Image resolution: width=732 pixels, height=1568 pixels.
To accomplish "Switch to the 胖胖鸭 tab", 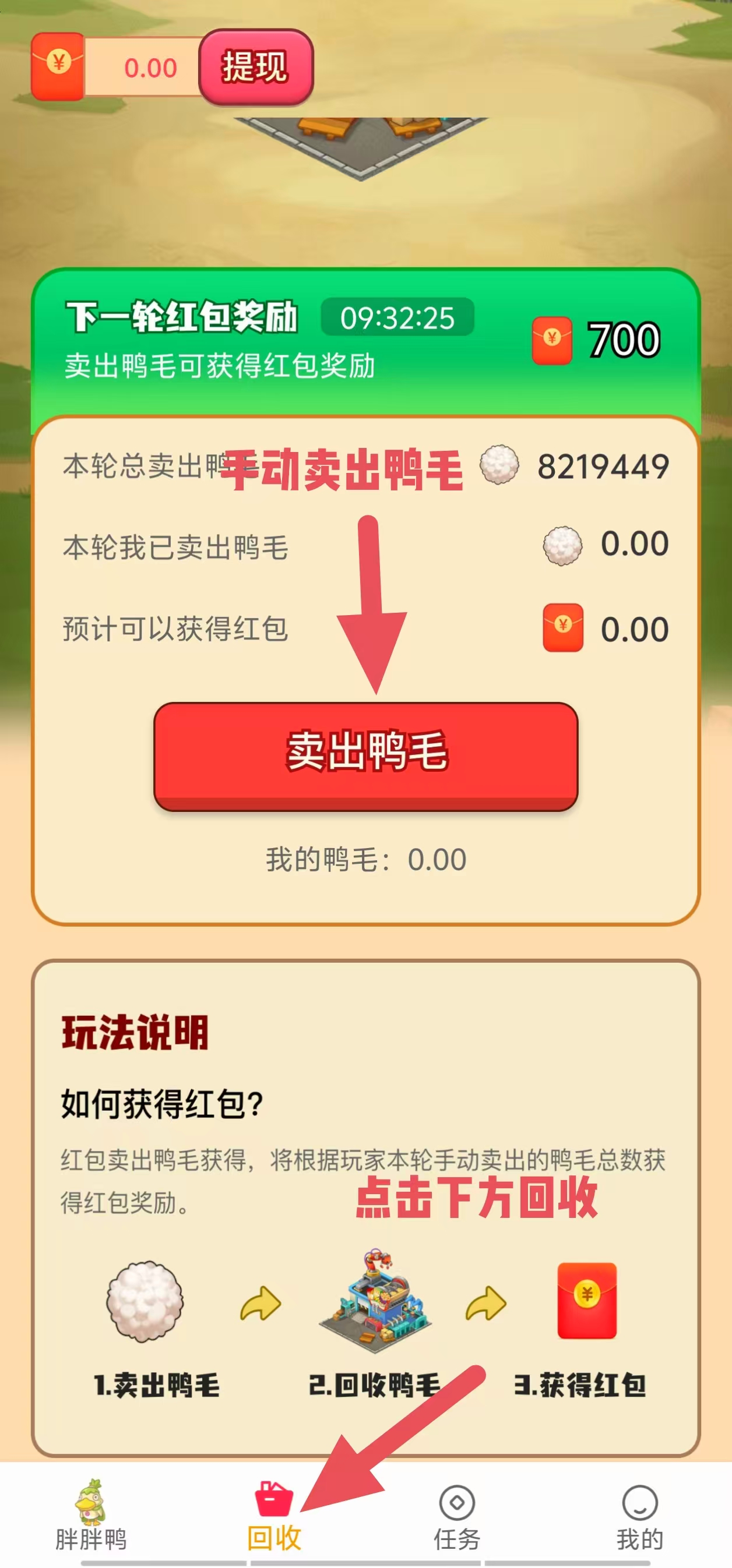I will point(91,1516).
